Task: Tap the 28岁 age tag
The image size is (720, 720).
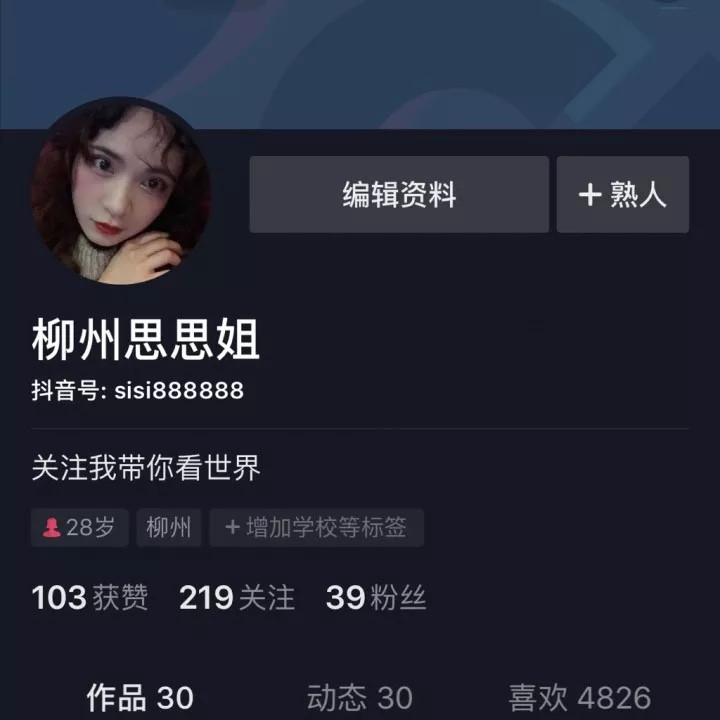Action: click(x=79, y=528)
